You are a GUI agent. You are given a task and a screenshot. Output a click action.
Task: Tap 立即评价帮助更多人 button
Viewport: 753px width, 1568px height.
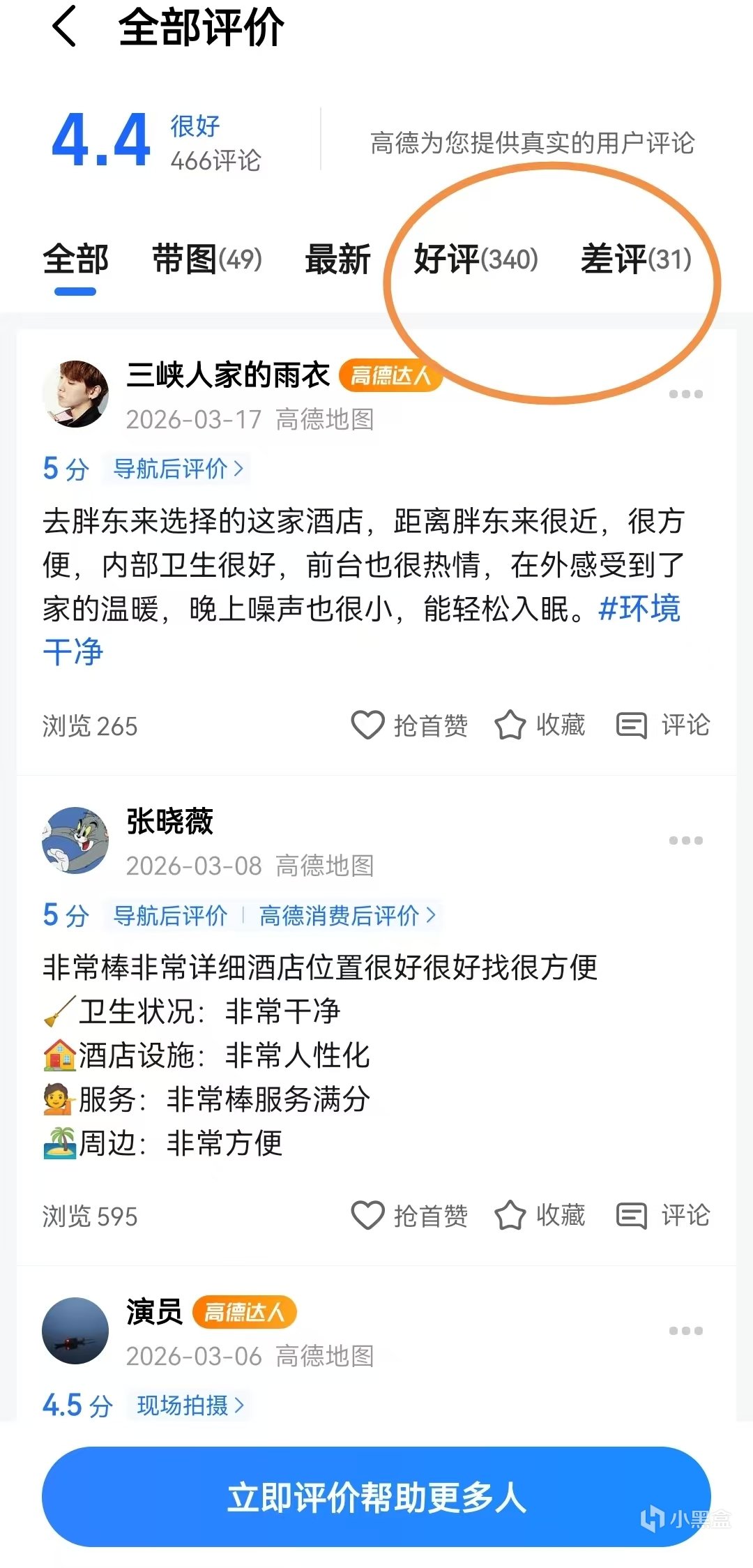click(x=376, y=1497)
